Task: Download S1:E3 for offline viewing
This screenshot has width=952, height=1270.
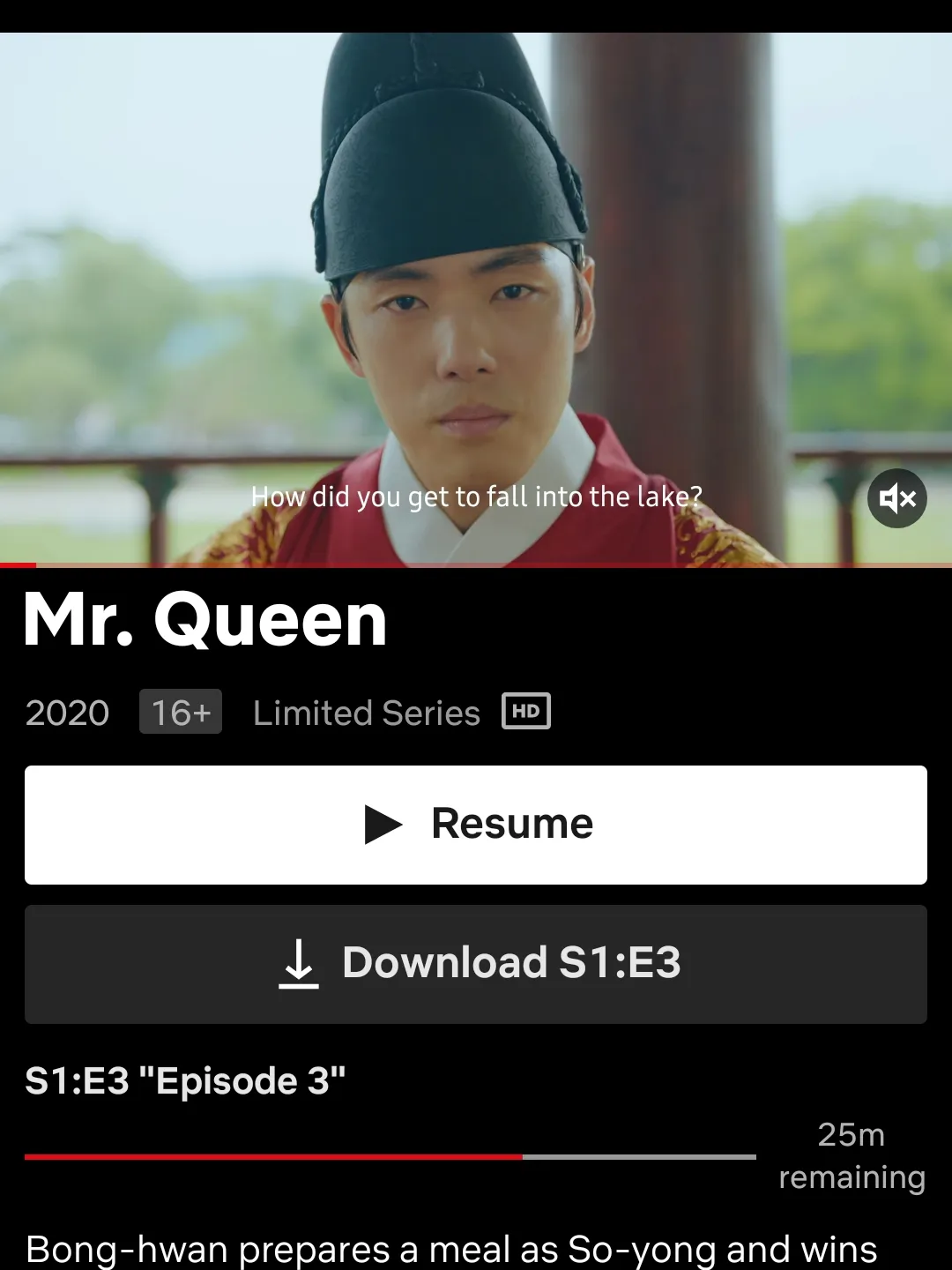Action: point(476,963)
